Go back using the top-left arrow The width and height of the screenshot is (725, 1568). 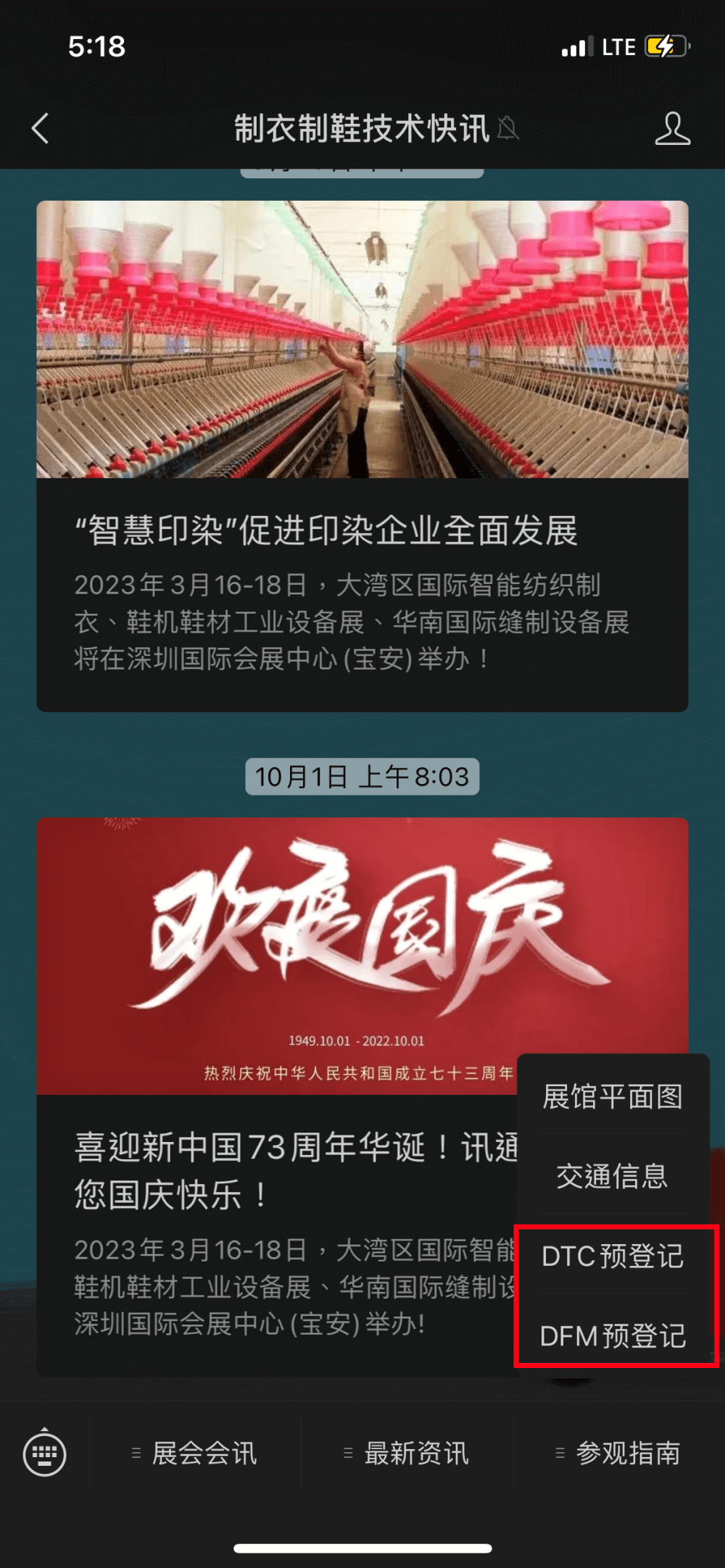[x=41, y=129]
